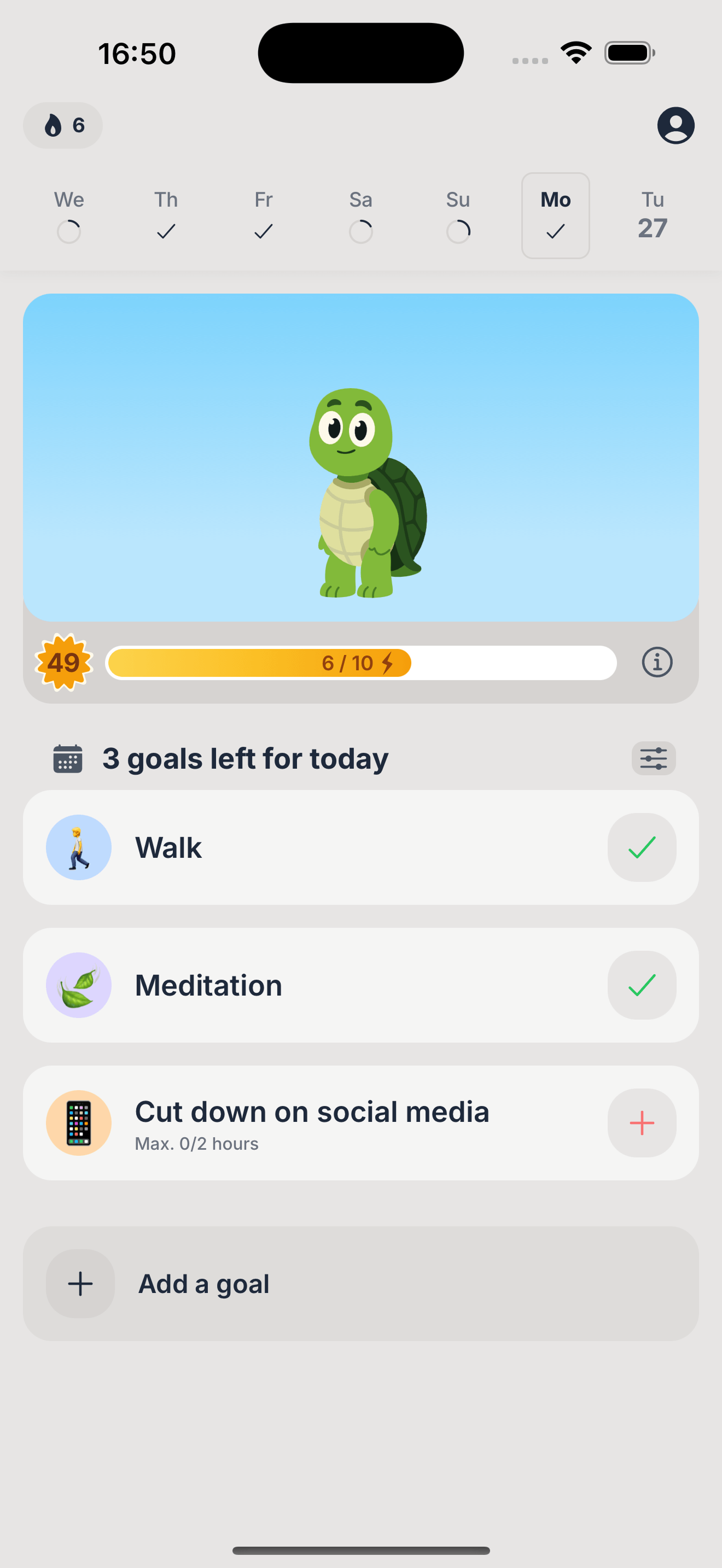Open the profile account icon
The image size is (722, 1568).
pos(675,125)
